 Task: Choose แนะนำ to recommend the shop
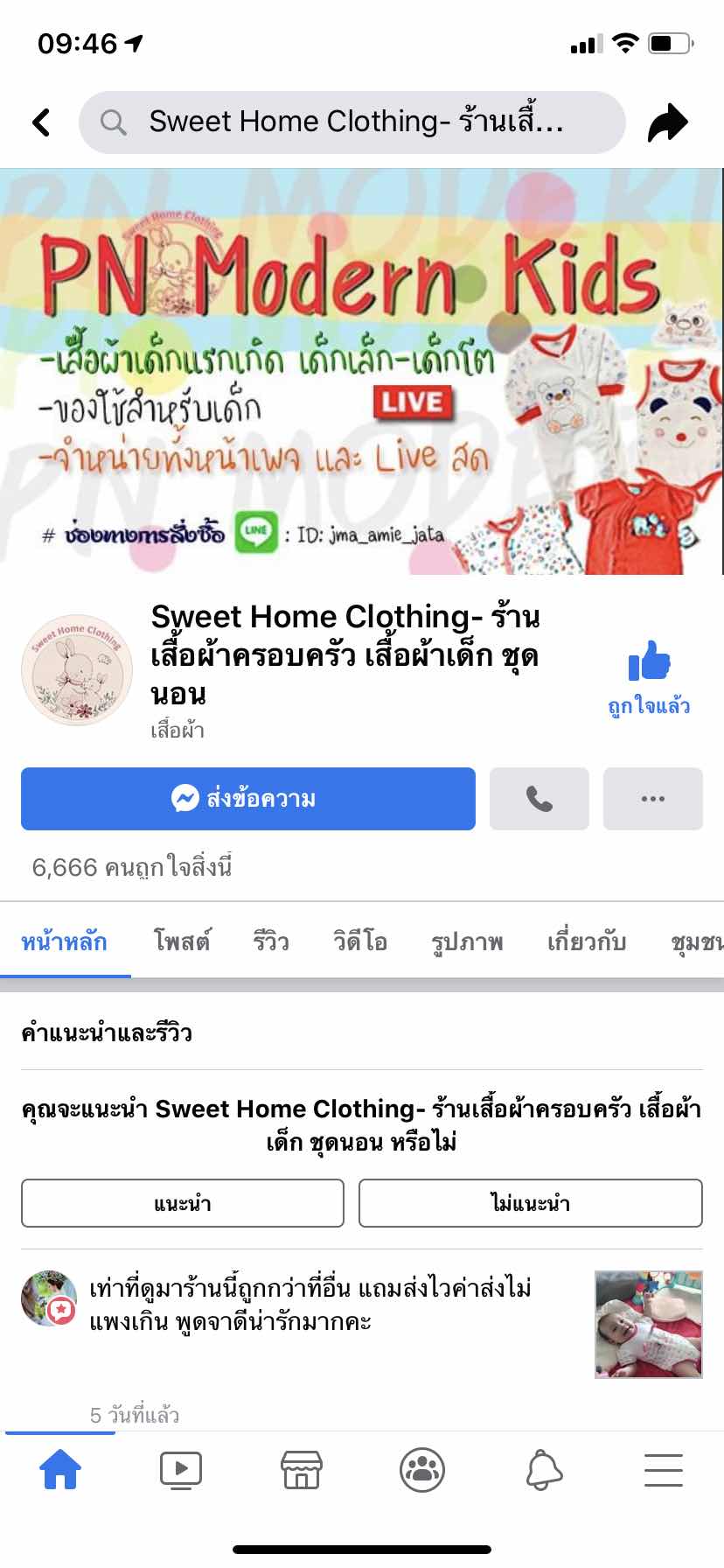[x=182, y=1203]
